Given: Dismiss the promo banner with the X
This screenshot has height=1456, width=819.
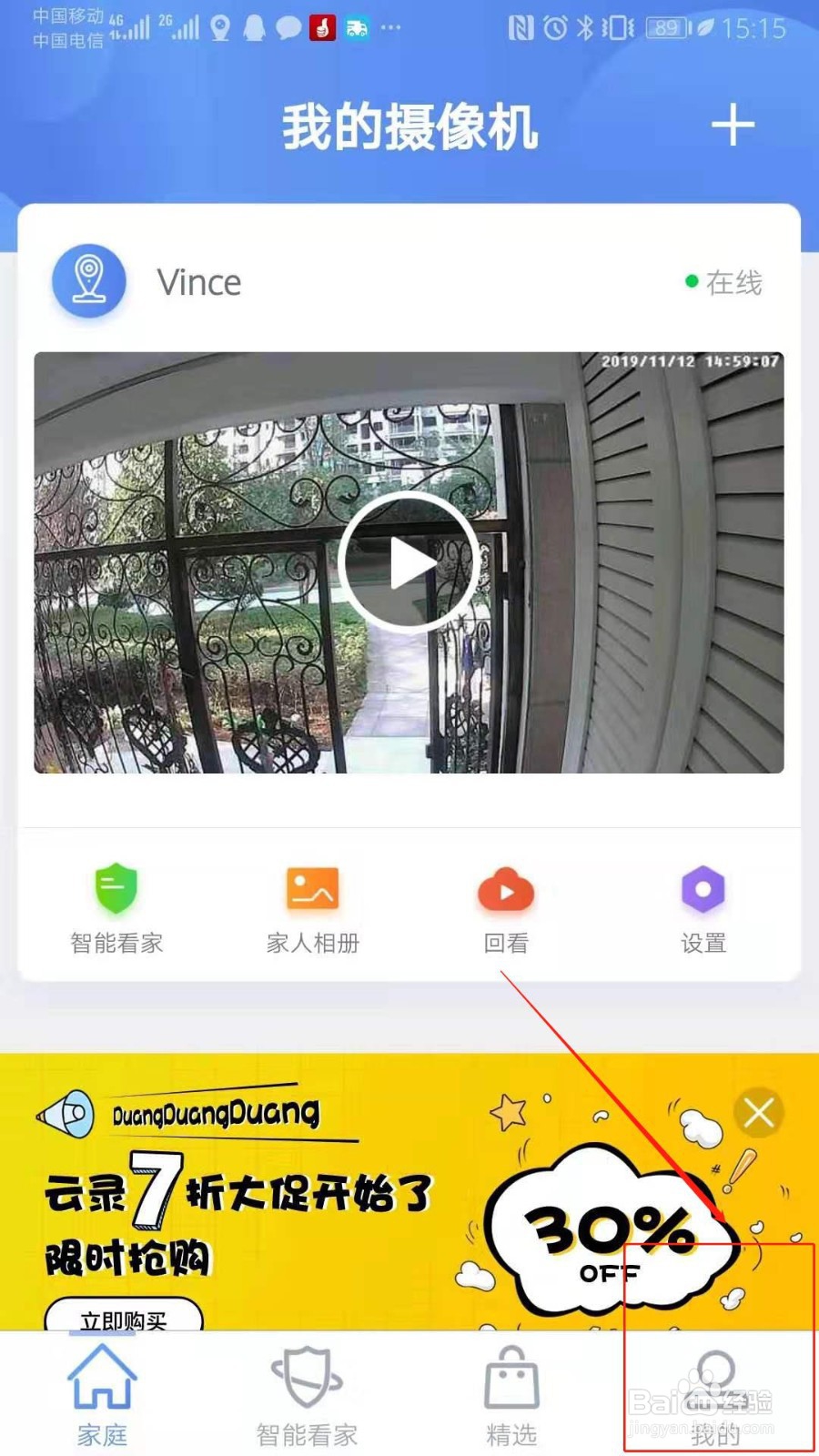Looking at the screenshot, I should point(758,1112).
